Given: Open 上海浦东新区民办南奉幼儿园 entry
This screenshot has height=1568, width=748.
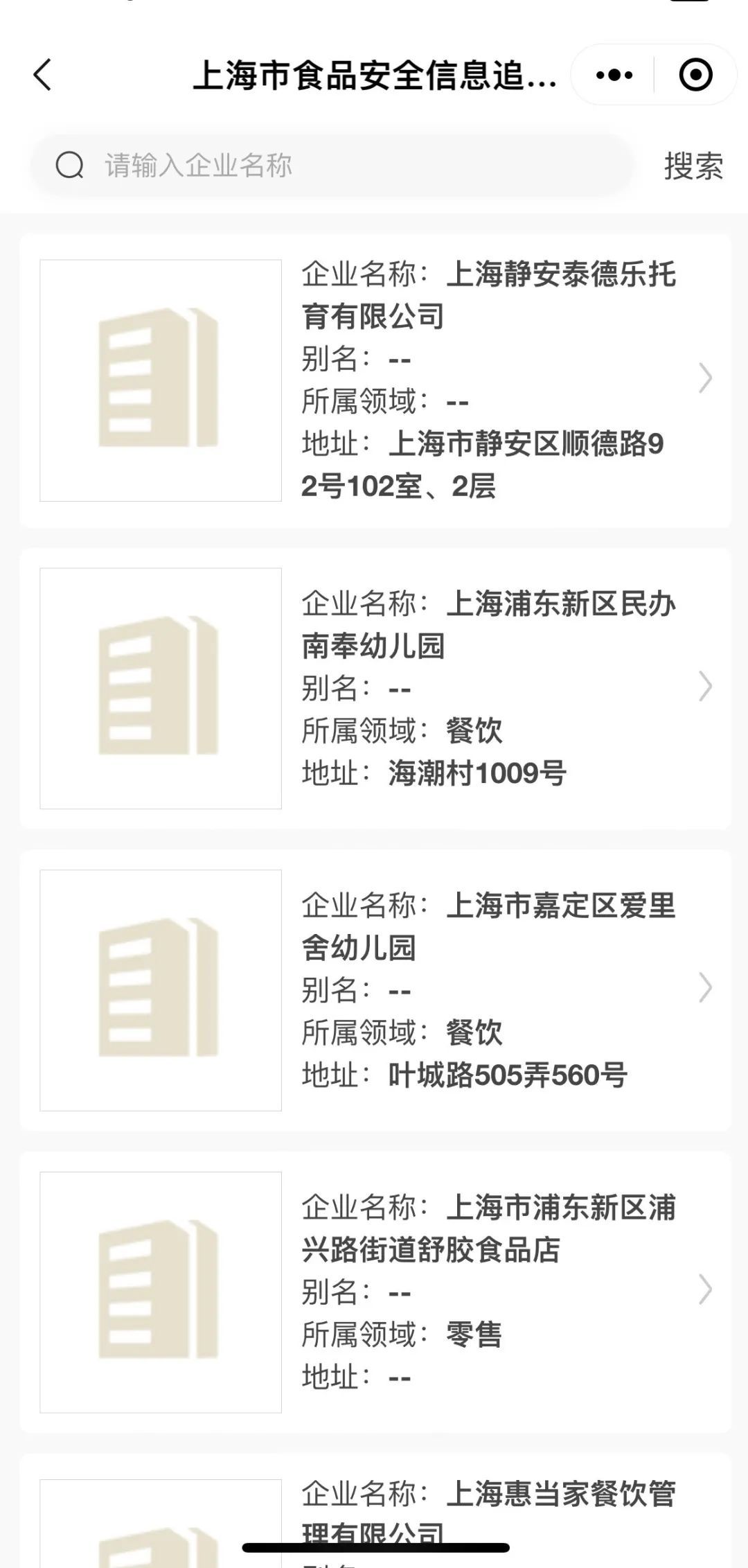Looking at the screenshot, I should coord(375,688).
